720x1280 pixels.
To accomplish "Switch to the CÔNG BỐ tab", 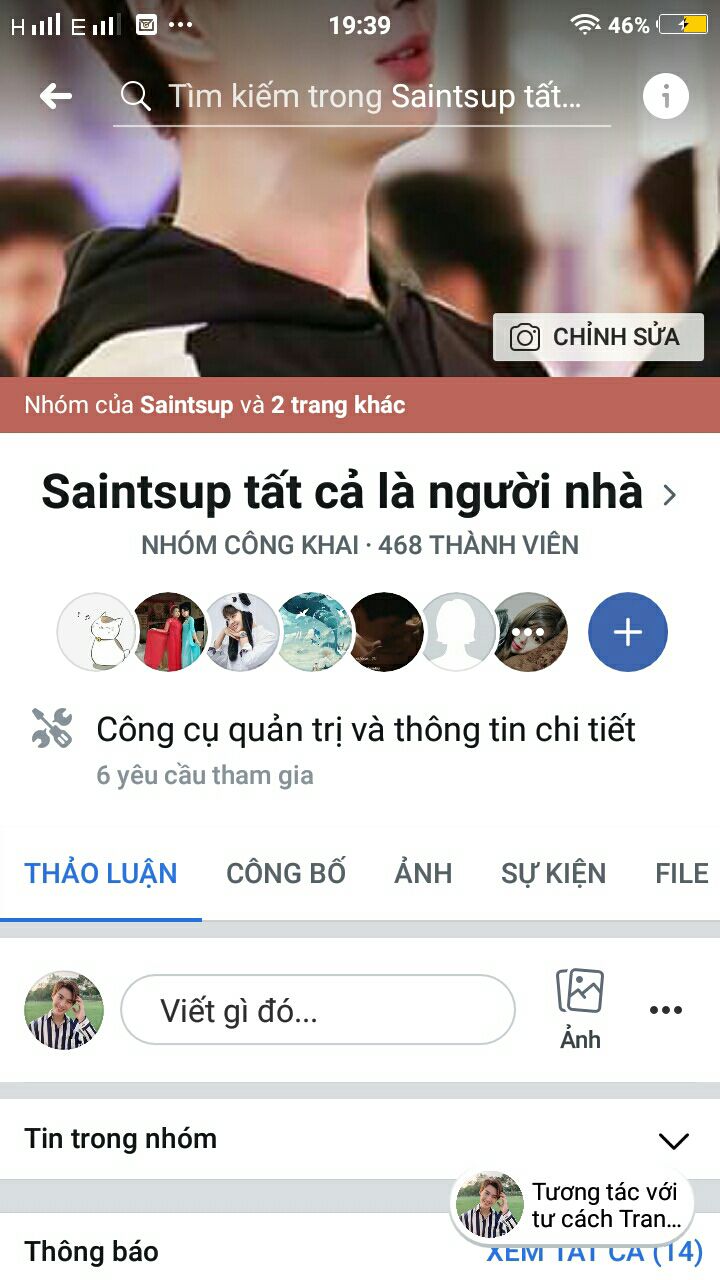I will 286,873.
